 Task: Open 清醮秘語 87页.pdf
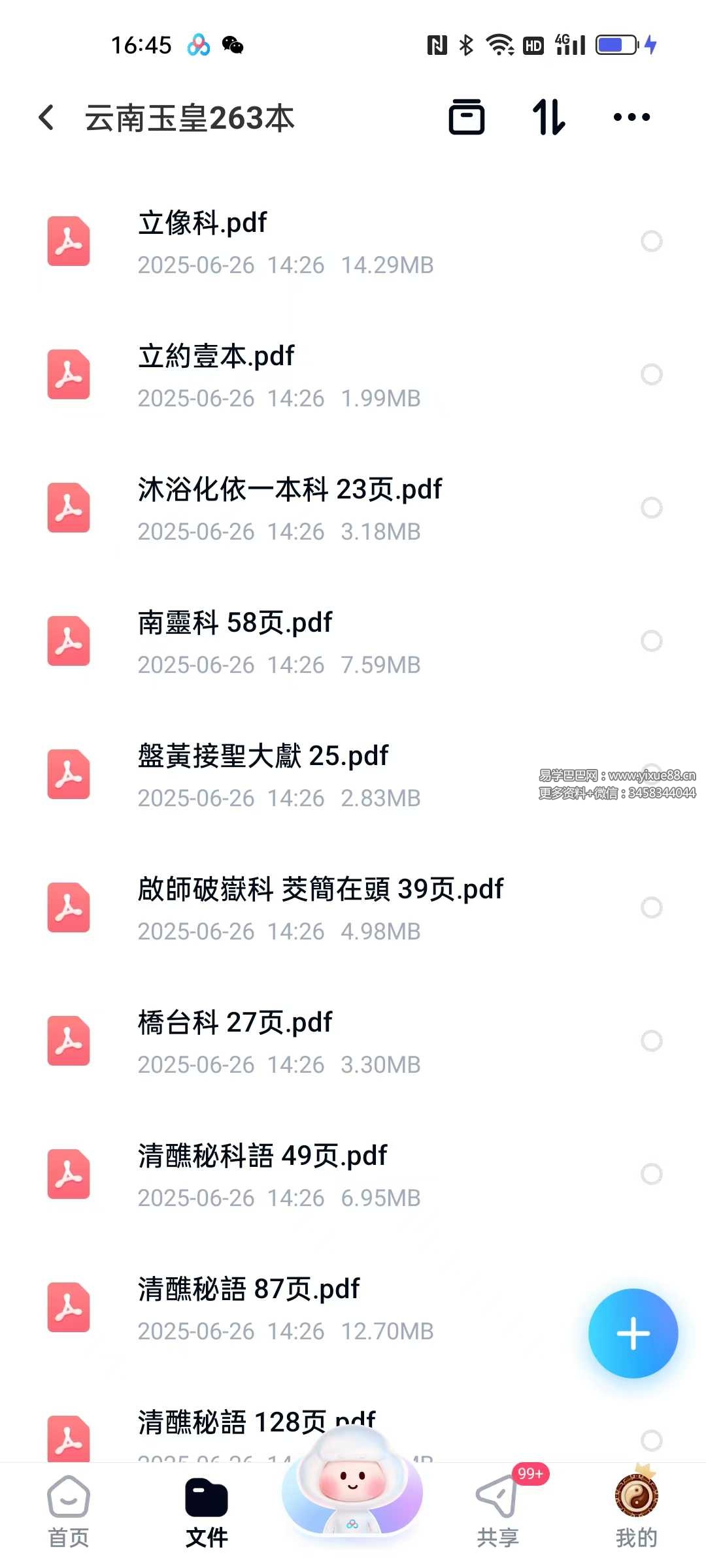[x=248, y=1308]
